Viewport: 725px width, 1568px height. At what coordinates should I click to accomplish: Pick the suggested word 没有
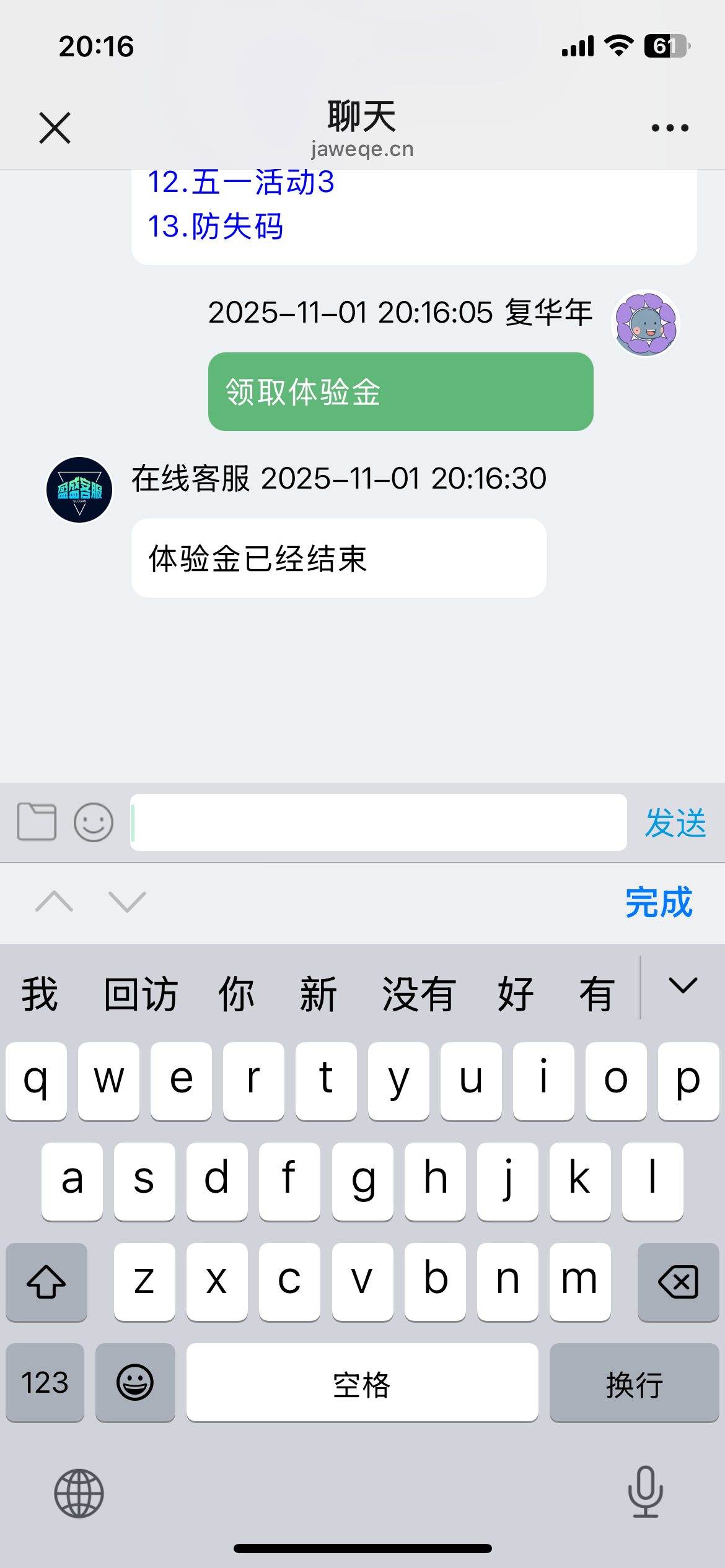(x=419, y=995)
